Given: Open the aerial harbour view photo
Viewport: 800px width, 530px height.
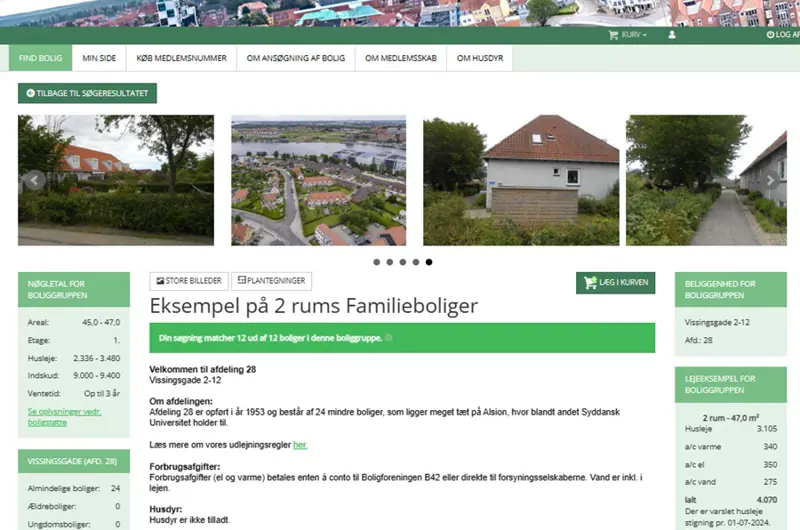Looking at the screenshot, I should pyautogui.click(x=318, y=181).
